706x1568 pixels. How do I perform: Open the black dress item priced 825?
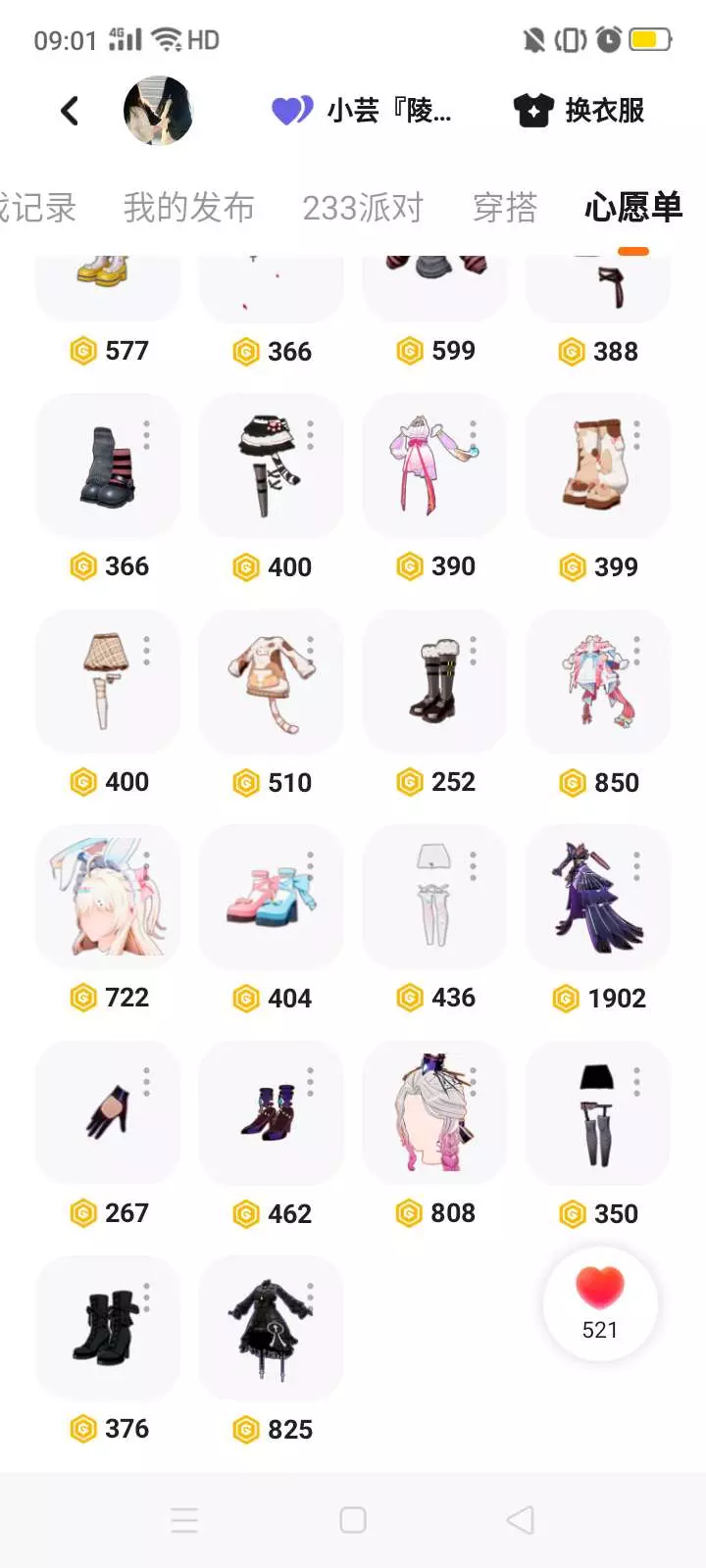[x=271, y=1328]
